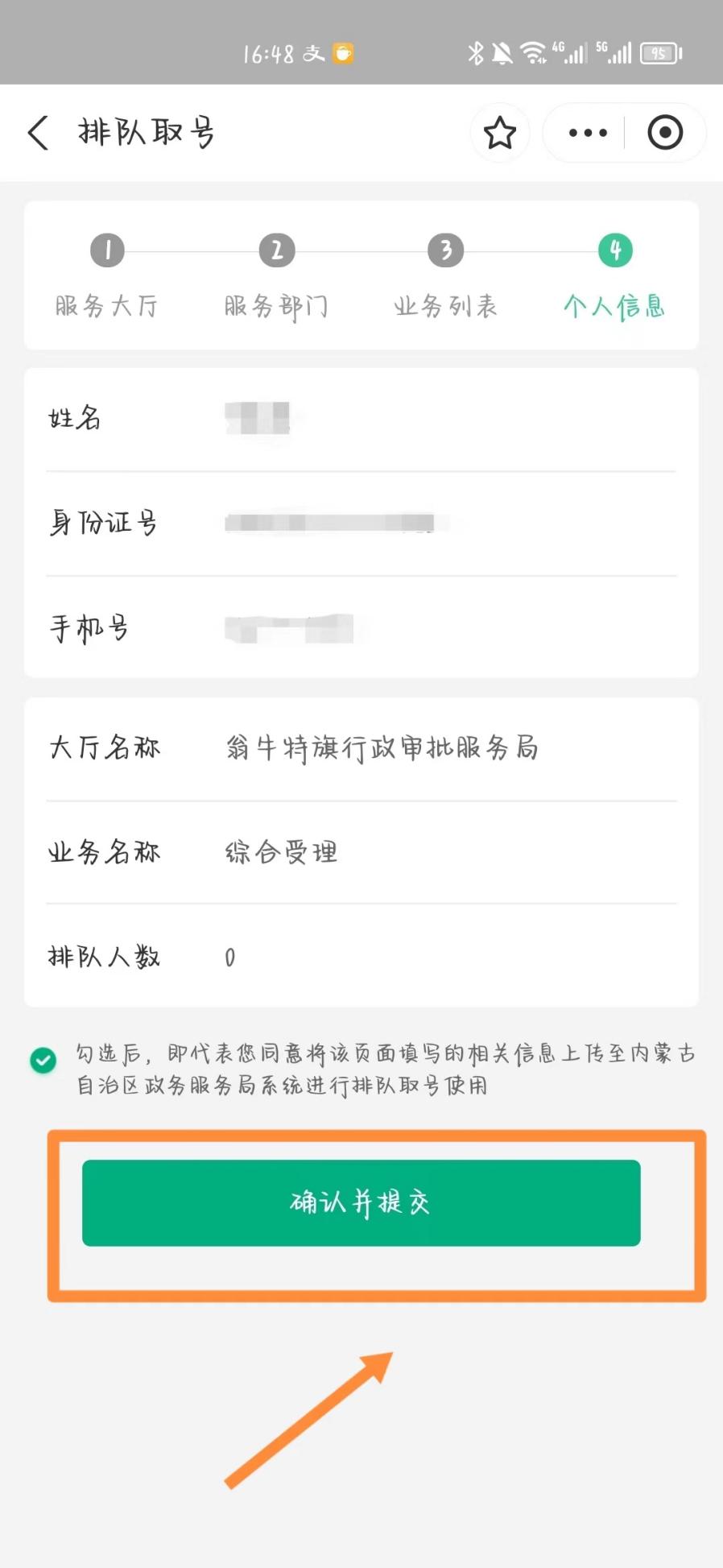Image resolution: width=723 pixels, height=1568 pixels.
Task: Select step indicator 3 in progress bar
Action: pos(444,250)
